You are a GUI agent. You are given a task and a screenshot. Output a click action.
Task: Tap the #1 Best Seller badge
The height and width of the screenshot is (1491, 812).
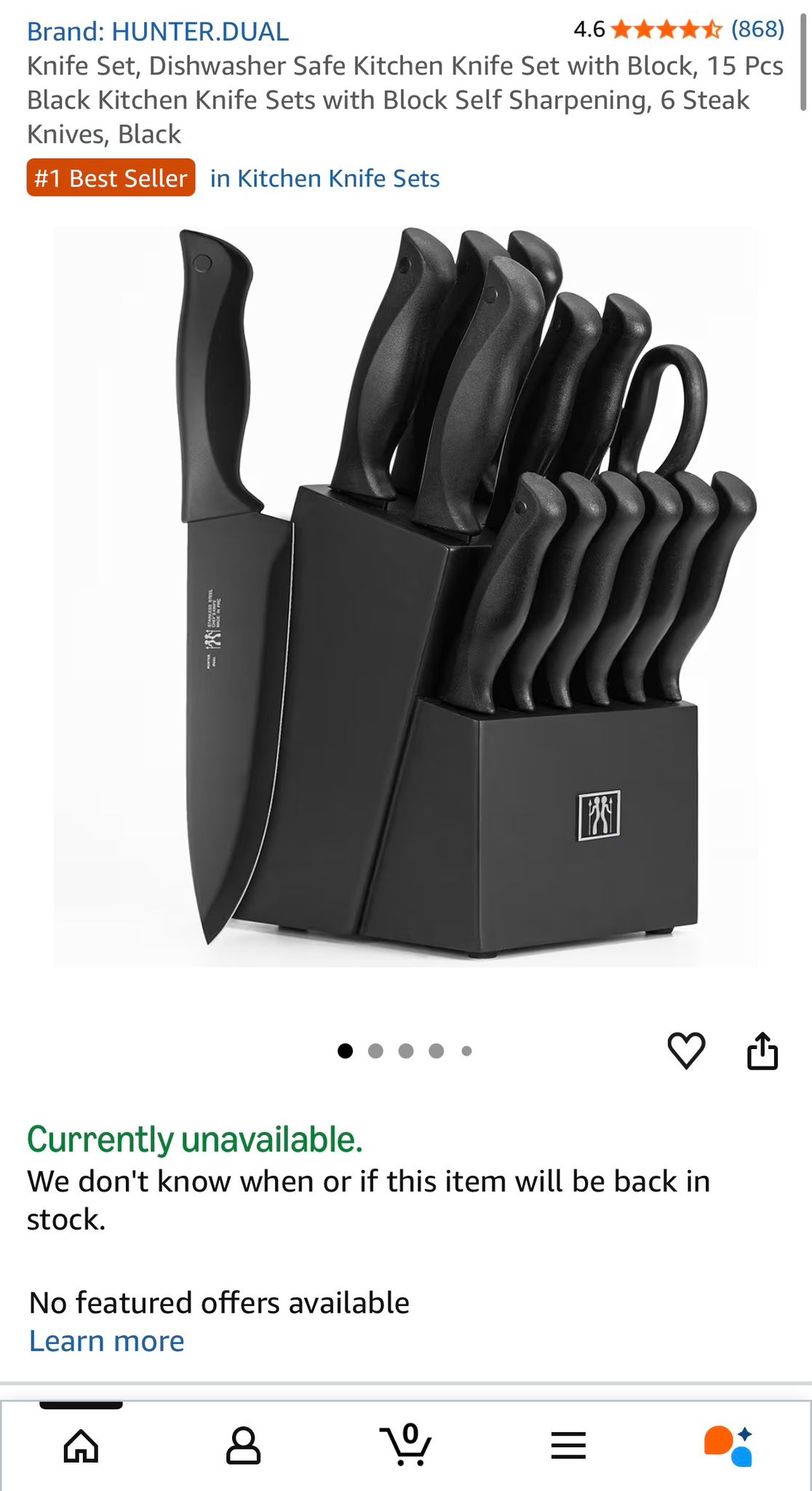coord(111,178)
